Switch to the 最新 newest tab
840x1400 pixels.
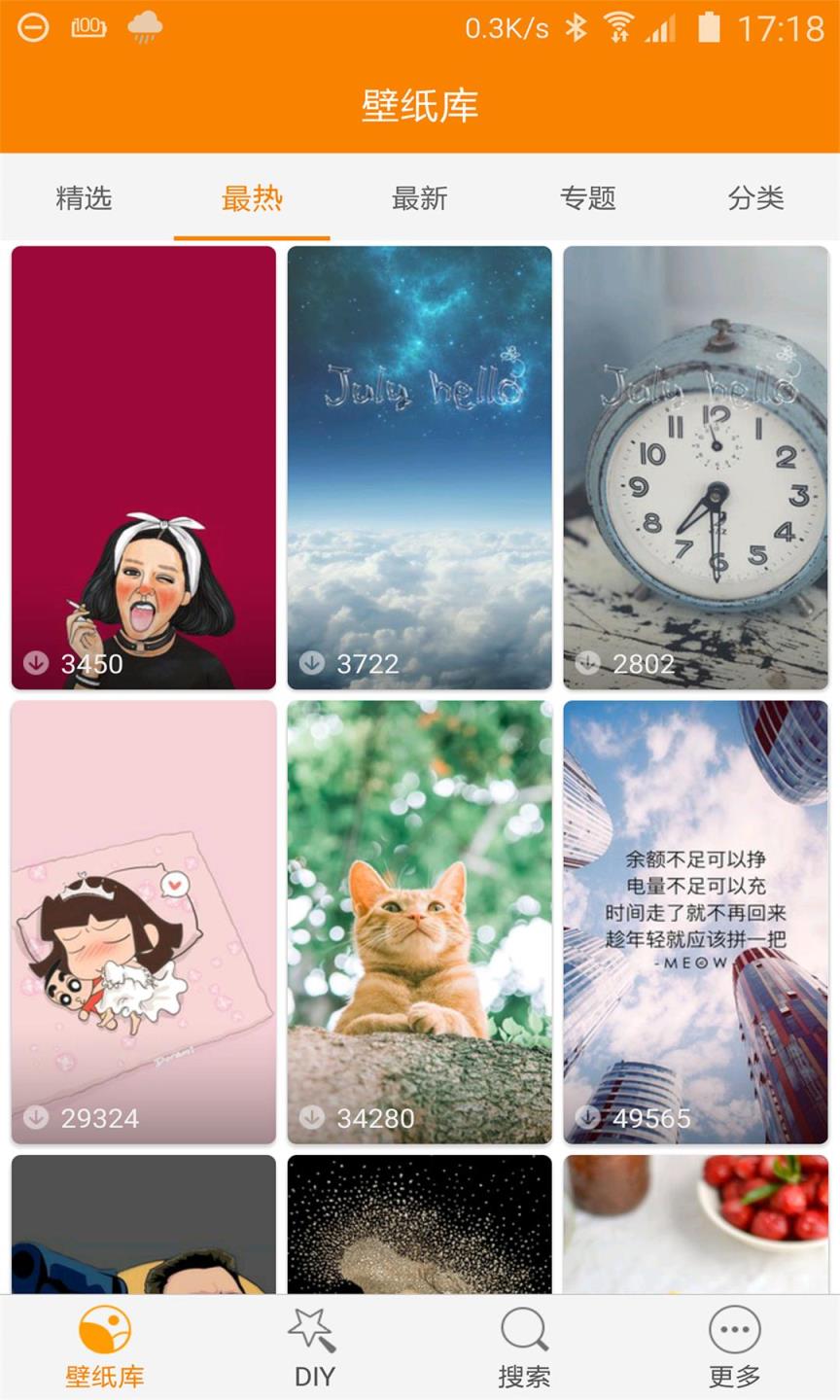(x=419, y=198)
